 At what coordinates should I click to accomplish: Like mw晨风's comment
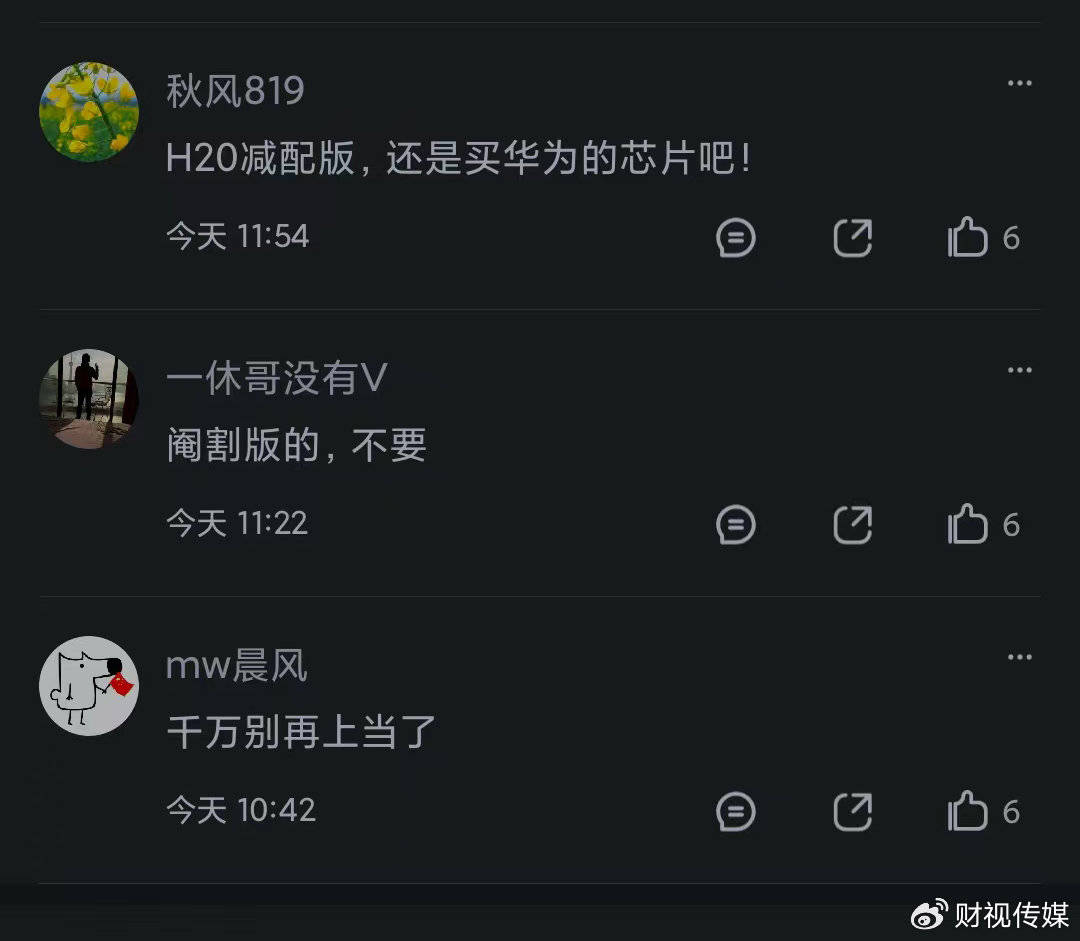pos(968,812)
